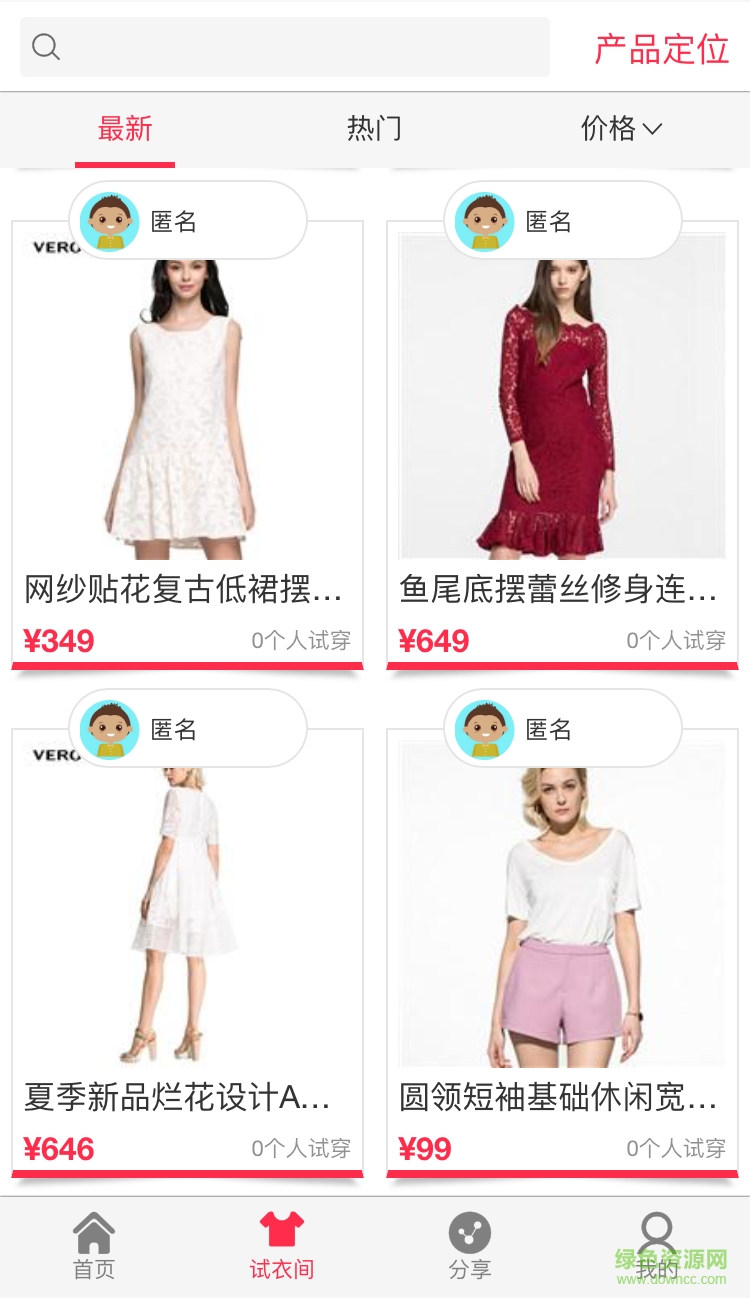Tap the avatar on the red lace dress card
Viewport: 750px width, 1298px height.
click(x=484, y=220)
